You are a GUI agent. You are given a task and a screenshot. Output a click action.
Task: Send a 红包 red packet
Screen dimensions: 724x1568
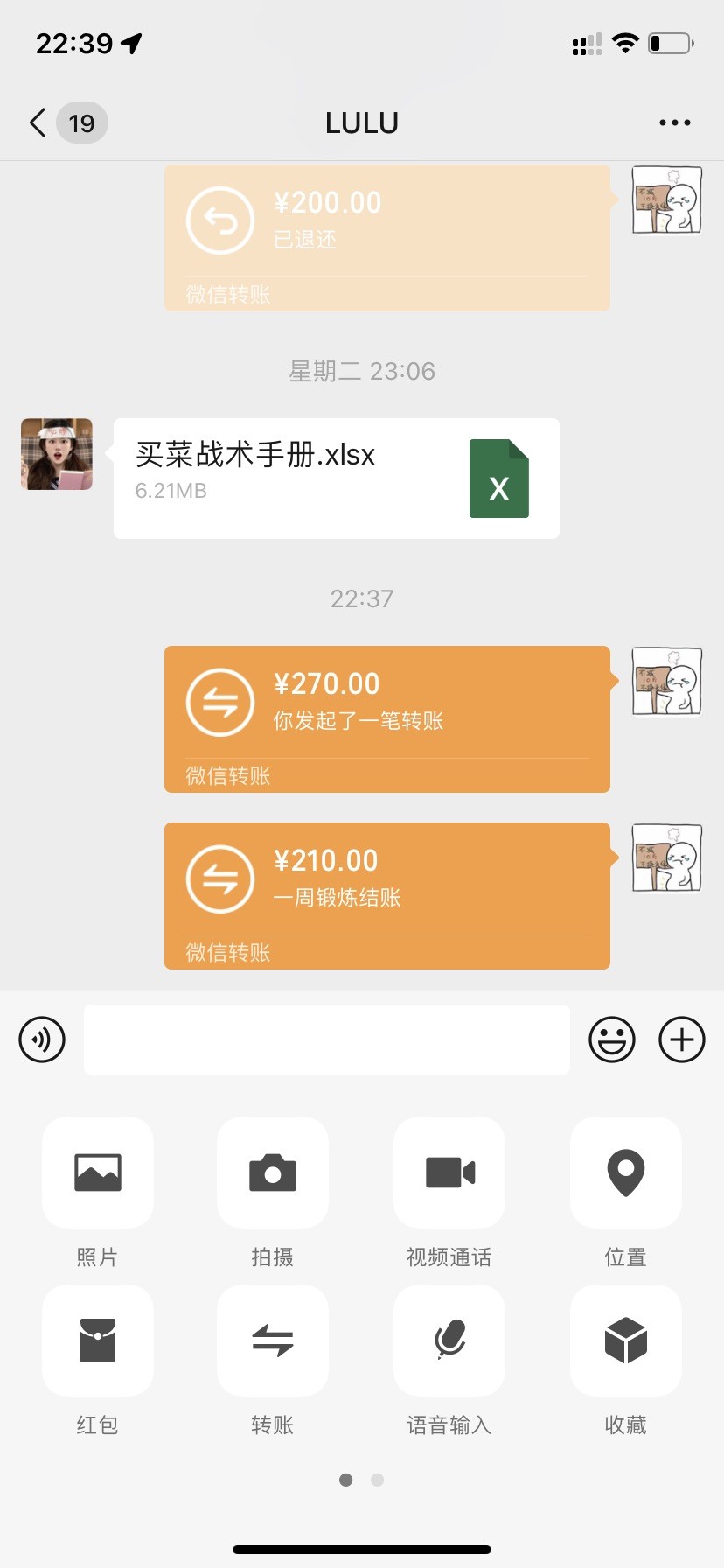click(98, 1340)
